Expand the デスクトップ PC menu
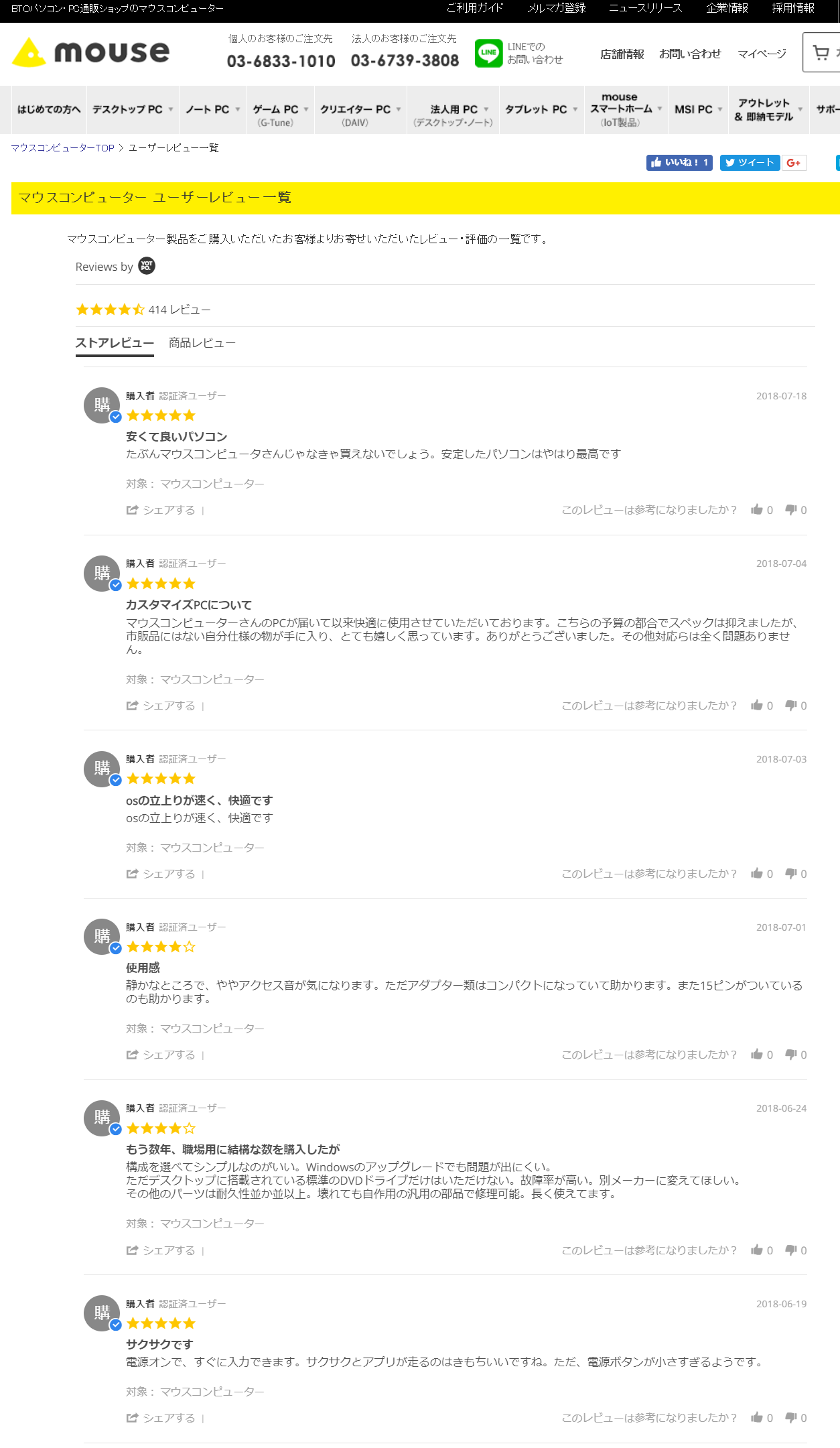 pyautogui.click(x=133, y=109)
